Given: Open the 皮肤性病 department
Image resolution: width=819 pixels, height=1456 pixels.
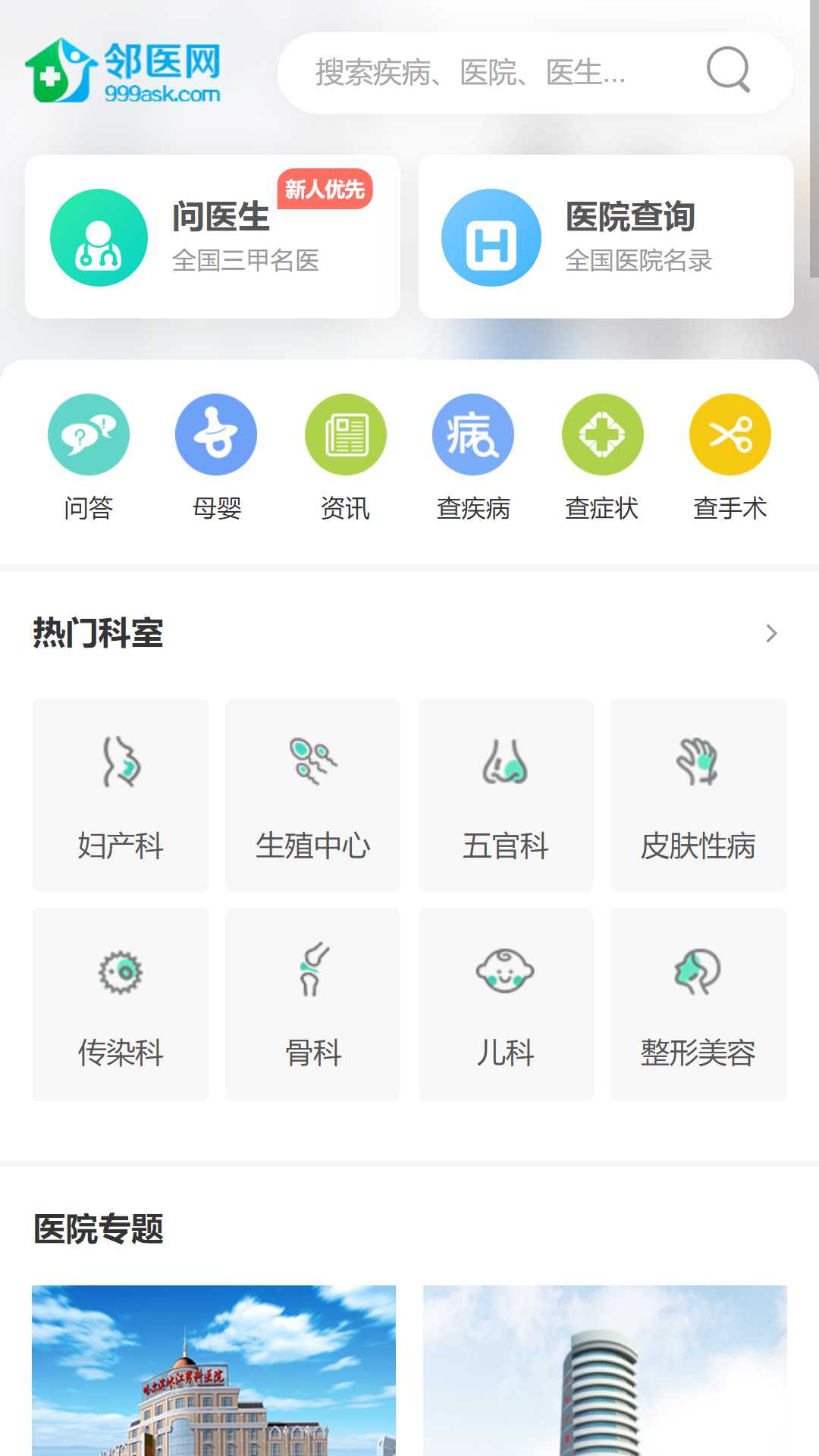Looking at the screenshot, I should point(698,795).
